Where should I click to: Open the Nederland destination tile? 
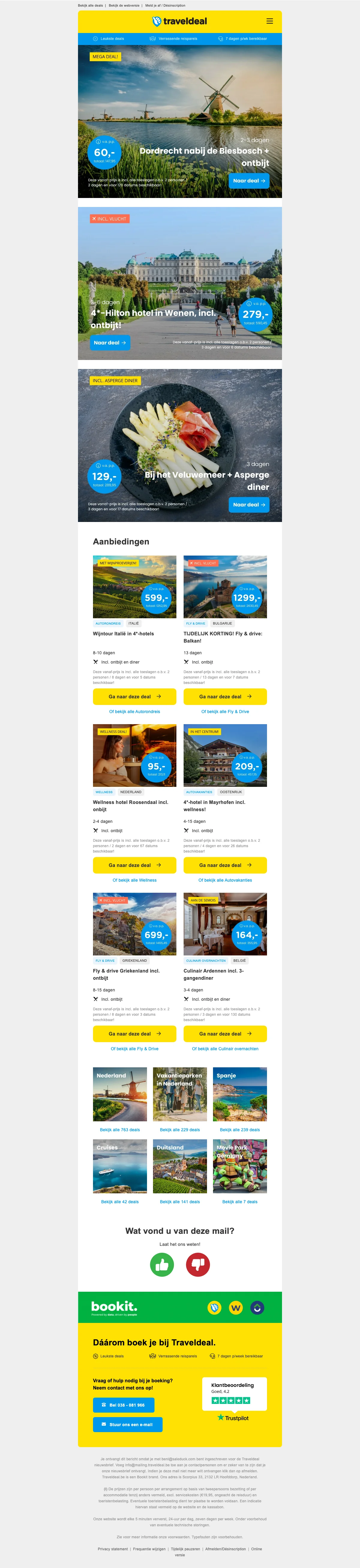[x=120, y=1094]
